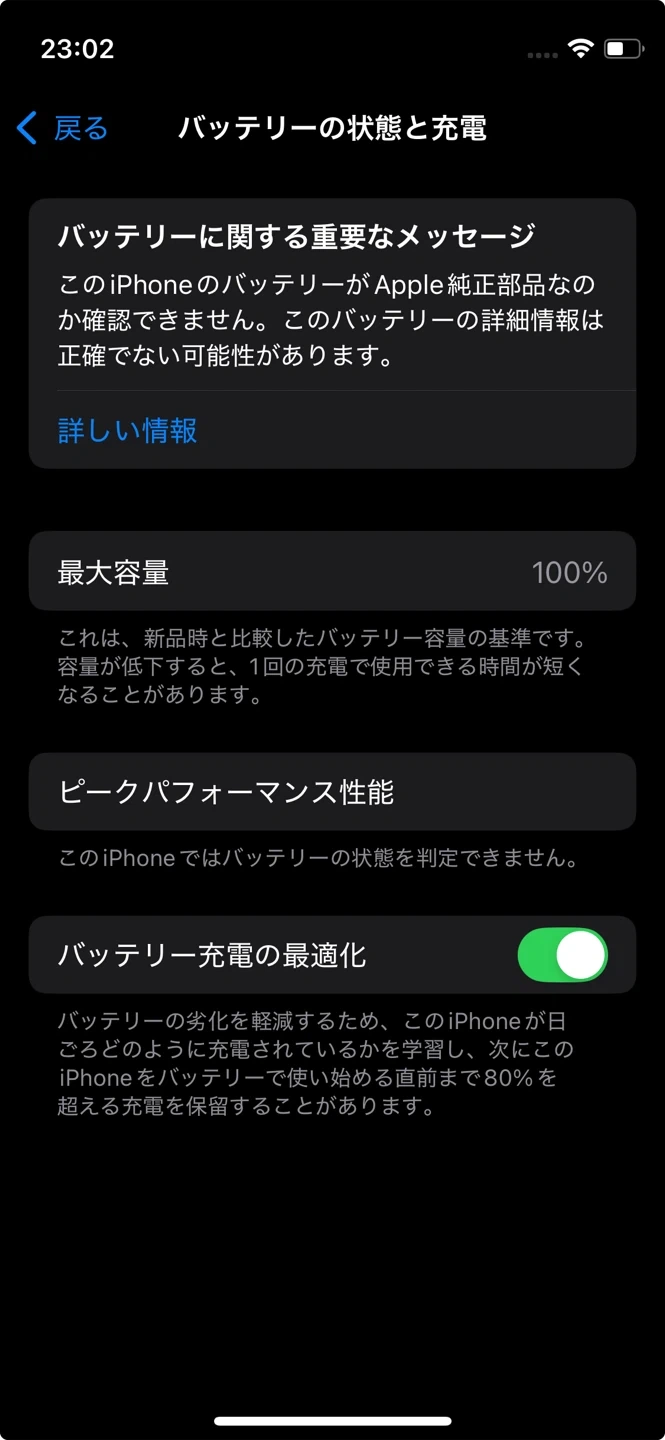Open the 詳しい情報 link
The height and width of the screenshot is (1440, 665).
click(x=128, y=431)
